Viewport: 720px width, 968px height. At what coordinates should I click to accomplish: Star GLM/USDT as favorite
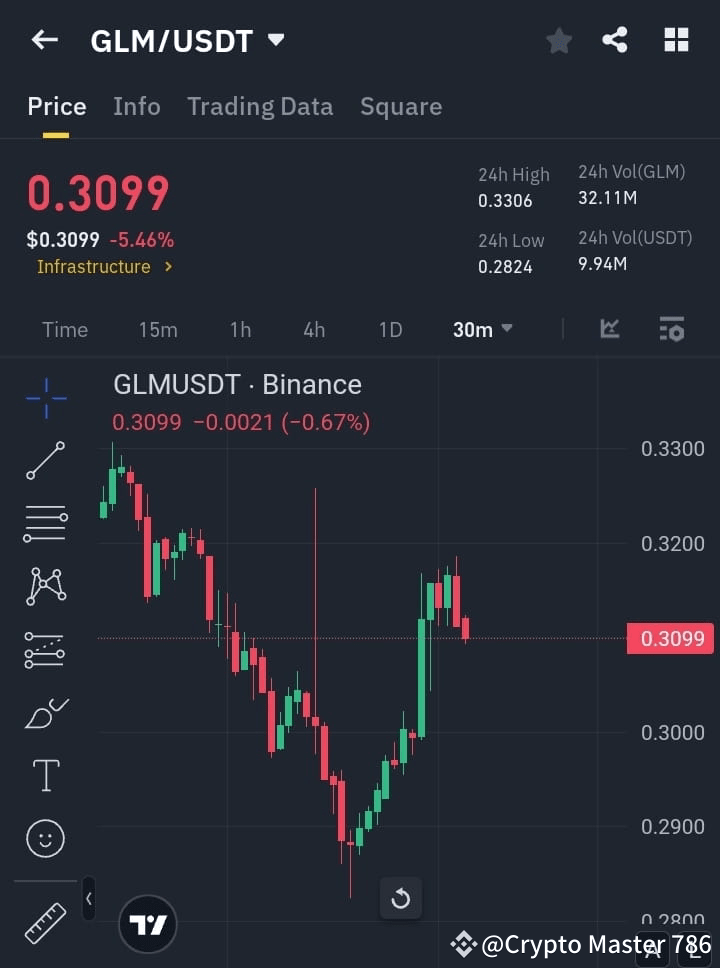(559, 40)
